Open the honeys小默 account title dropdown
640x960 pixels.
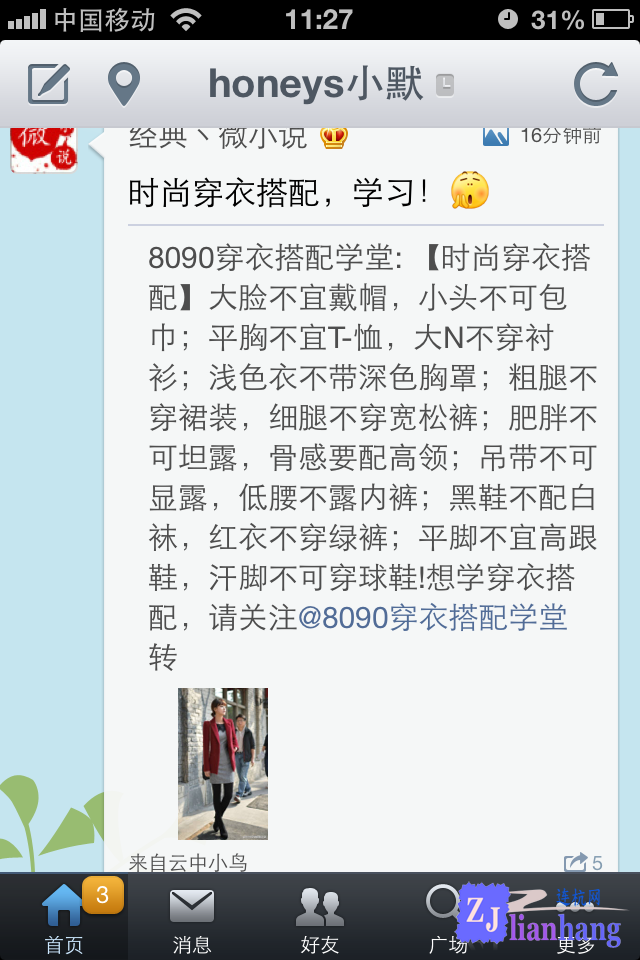pyautogui.click(x=330, y=84)
